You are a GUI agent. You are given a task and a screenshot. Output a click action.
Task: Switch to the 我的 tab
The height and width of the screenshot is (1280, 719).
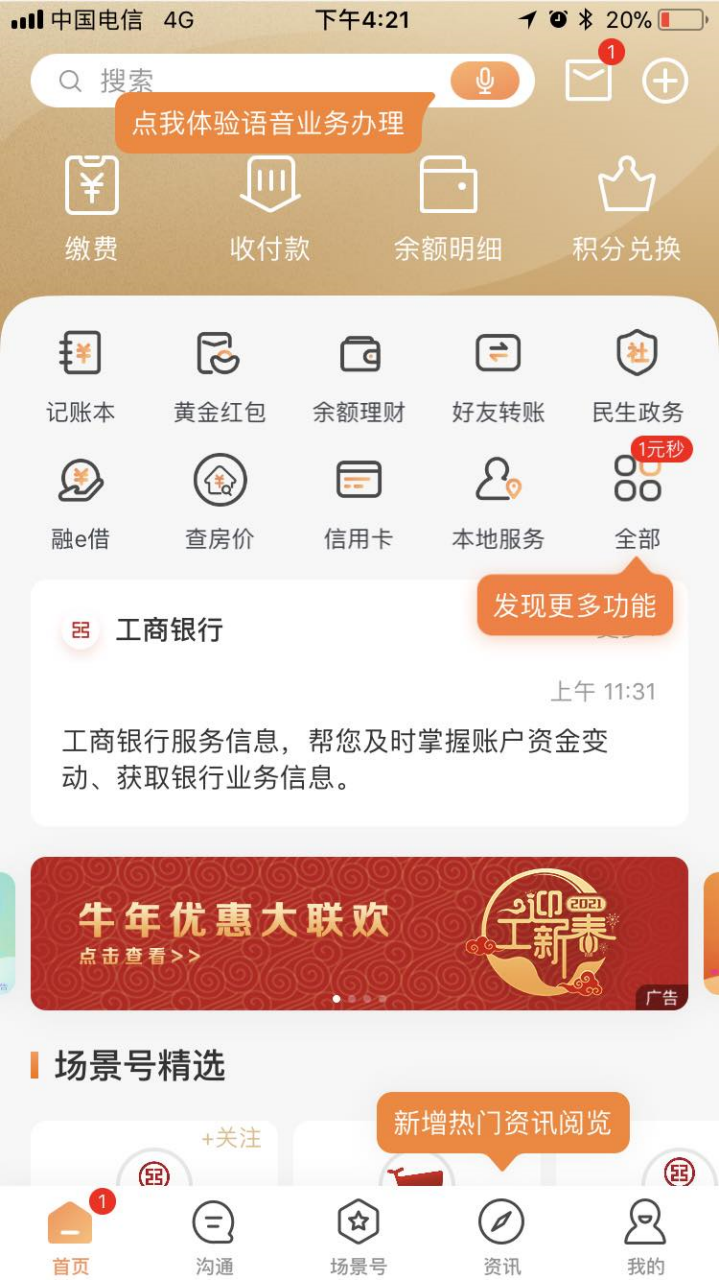[646, 1237]
